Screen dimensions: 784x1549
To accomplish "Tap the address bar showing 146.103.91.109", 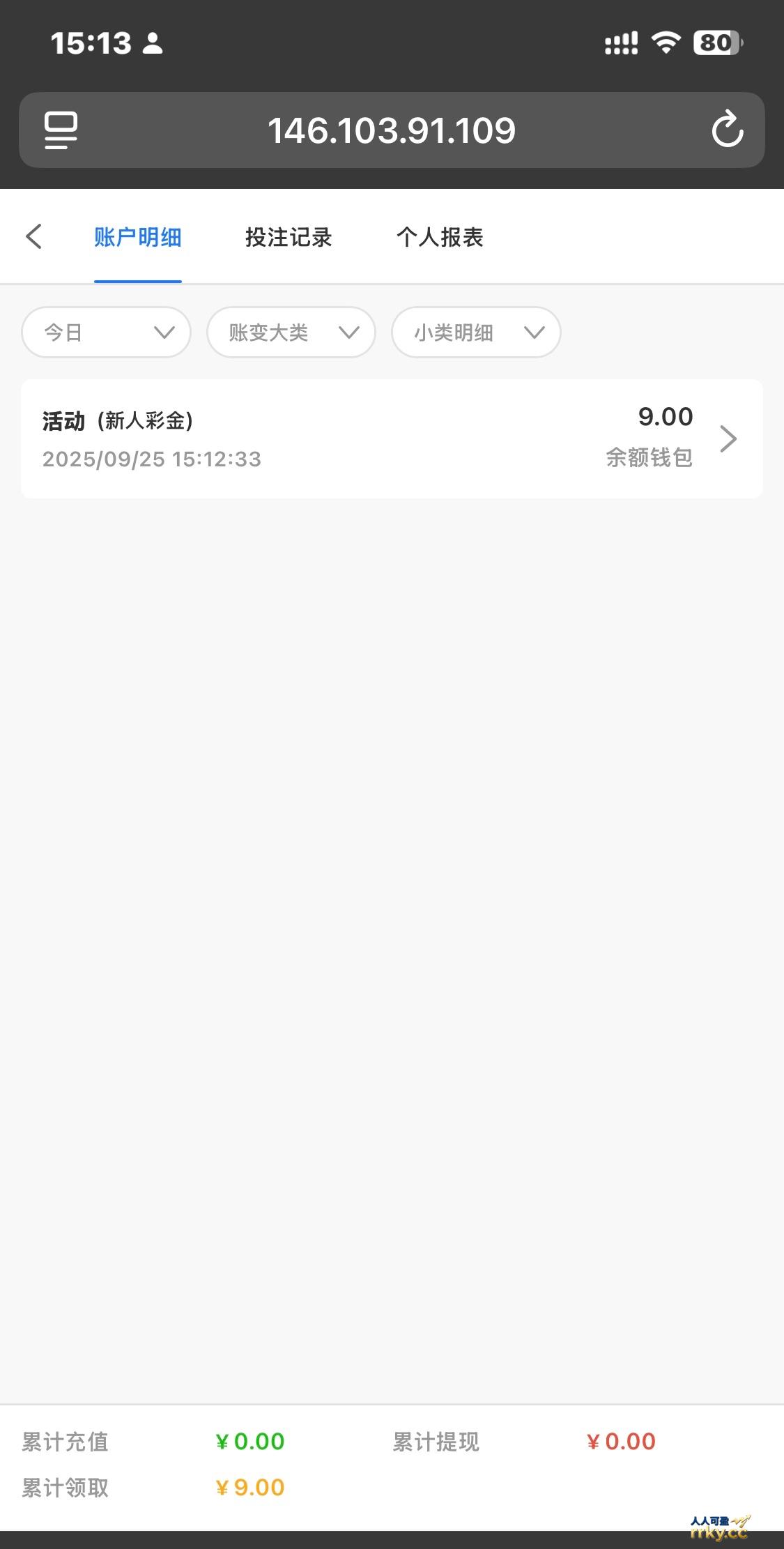I will coord(392,130).
